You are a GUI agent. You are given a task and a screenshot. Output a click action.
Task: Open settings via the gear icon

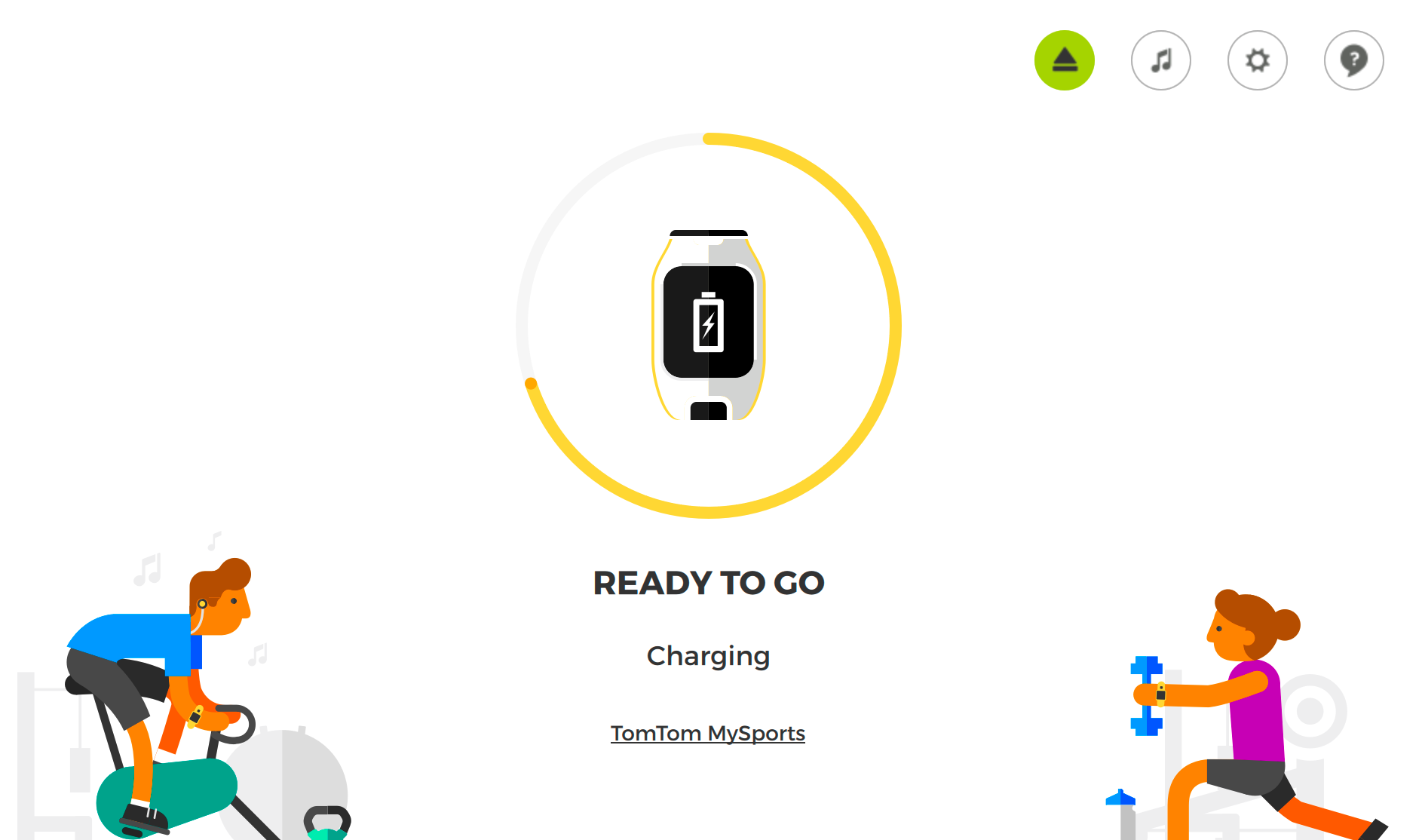[x=1257, y=60]
